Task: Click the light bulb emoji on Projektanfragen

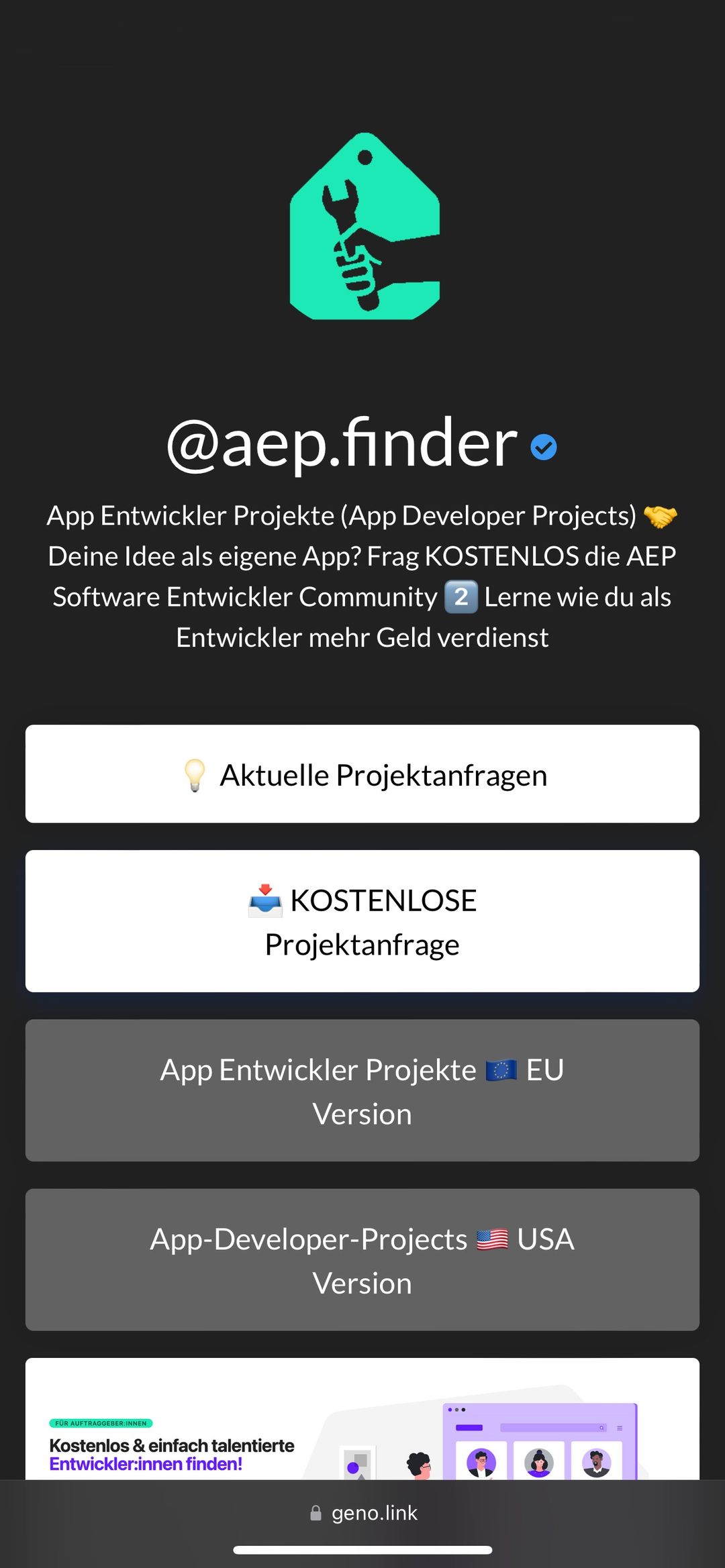Action: click(195, 774)
